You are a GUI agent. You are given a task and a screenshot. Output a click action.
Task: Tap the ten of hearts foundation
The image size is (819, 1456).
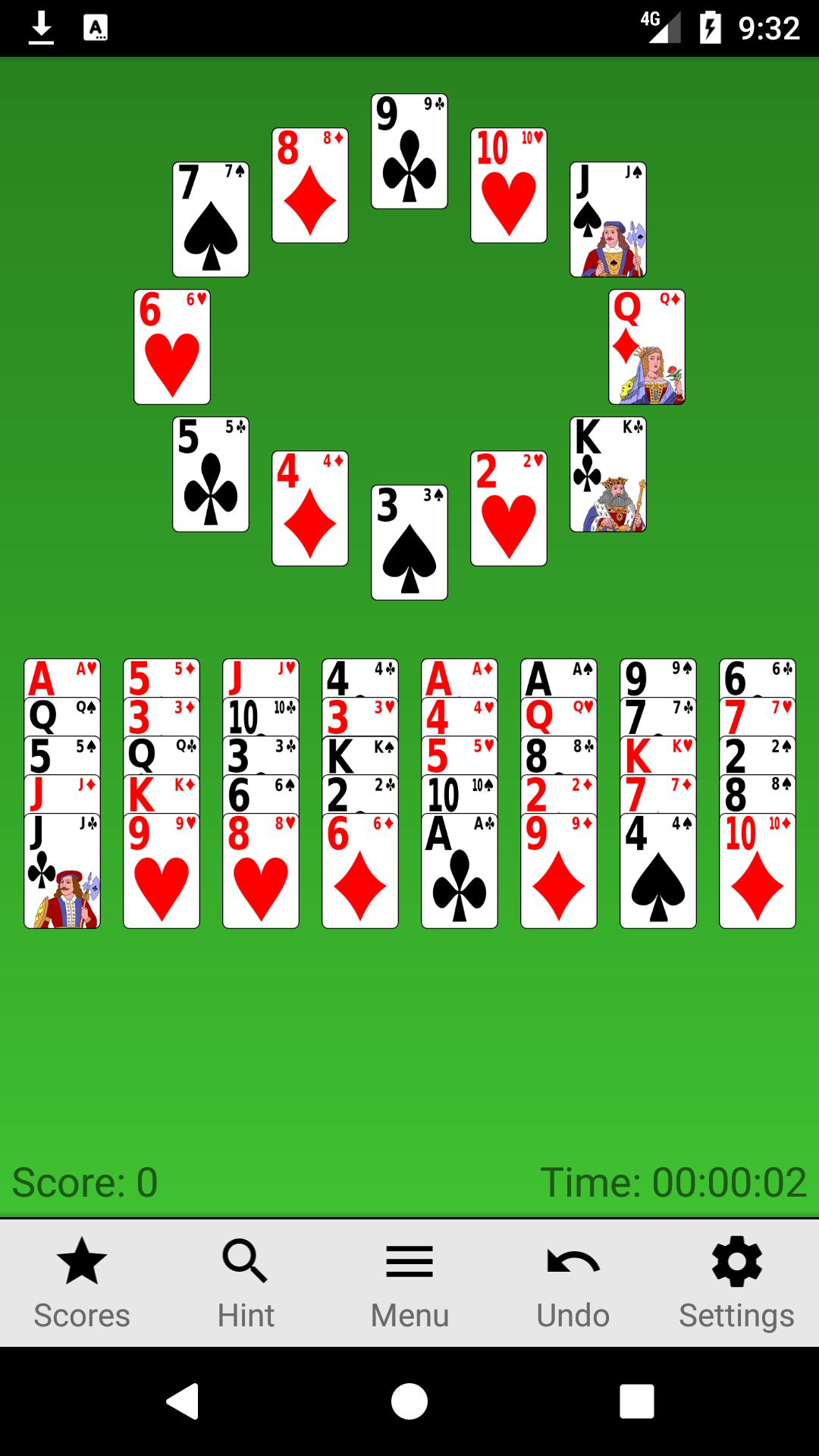coord(509,186)
